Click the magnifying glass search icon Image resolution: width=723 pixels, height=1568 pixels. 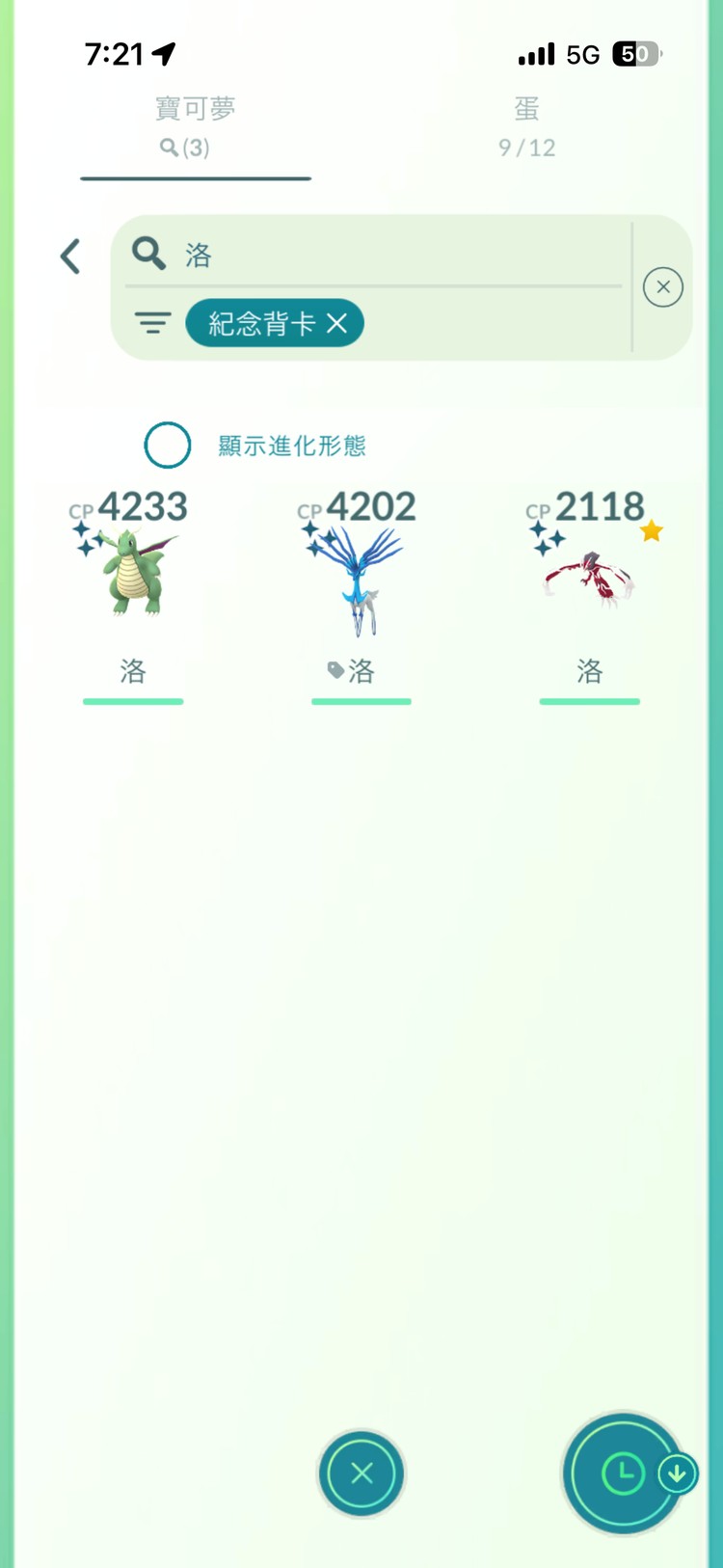pyautogui.click(x=147, y=255)
